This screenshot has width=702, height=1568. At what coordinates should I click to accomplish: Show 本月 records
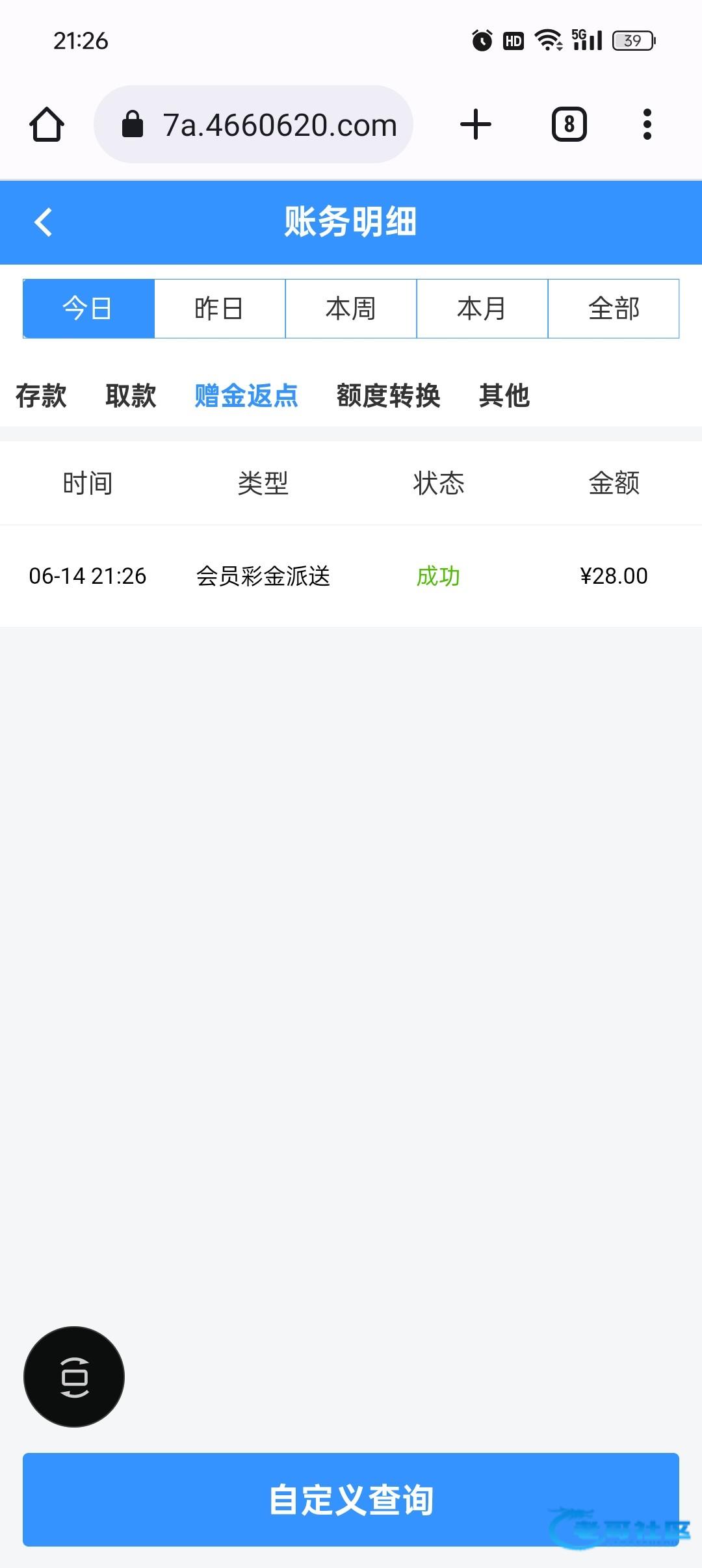click(482, 309)
